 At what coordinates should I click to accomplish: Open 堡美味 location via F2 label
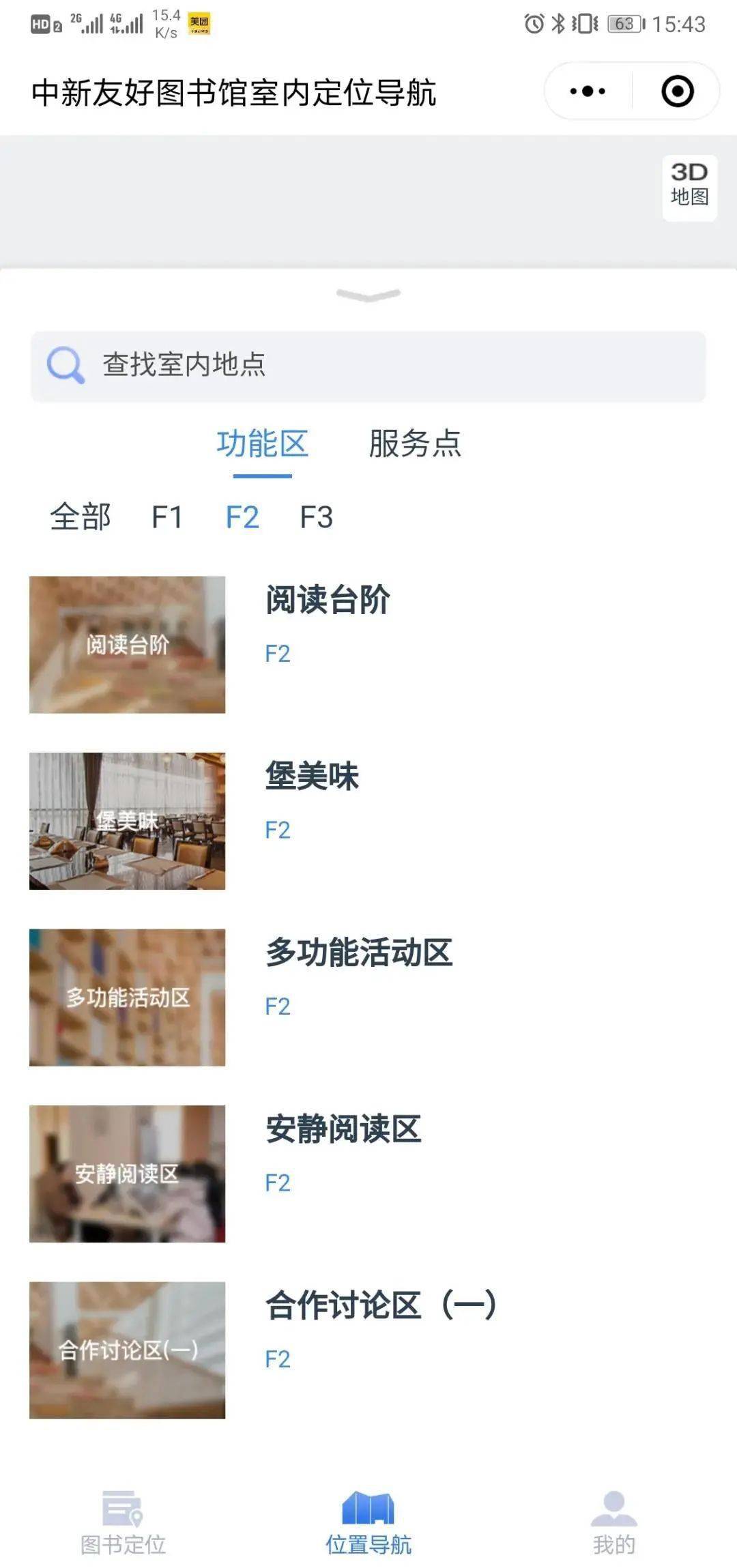tap(276, 830)
